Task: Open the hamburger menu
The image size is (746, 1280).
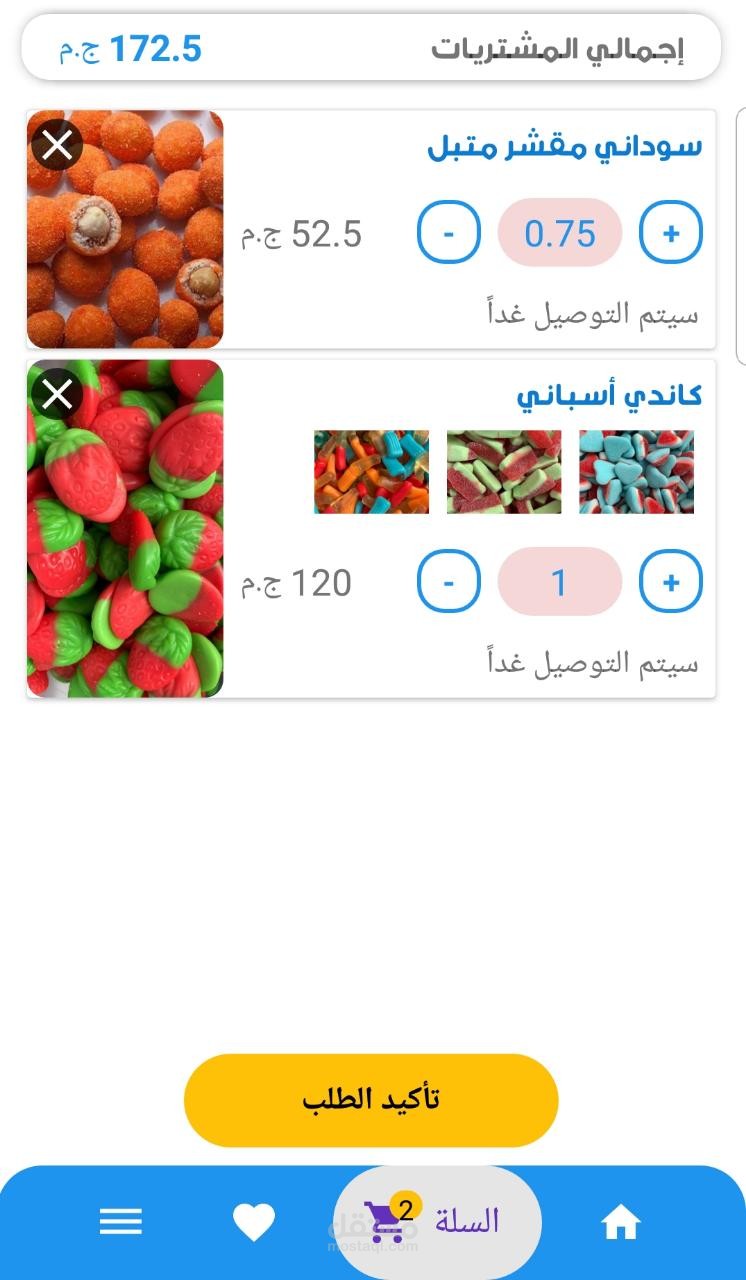Action: 120,1221
